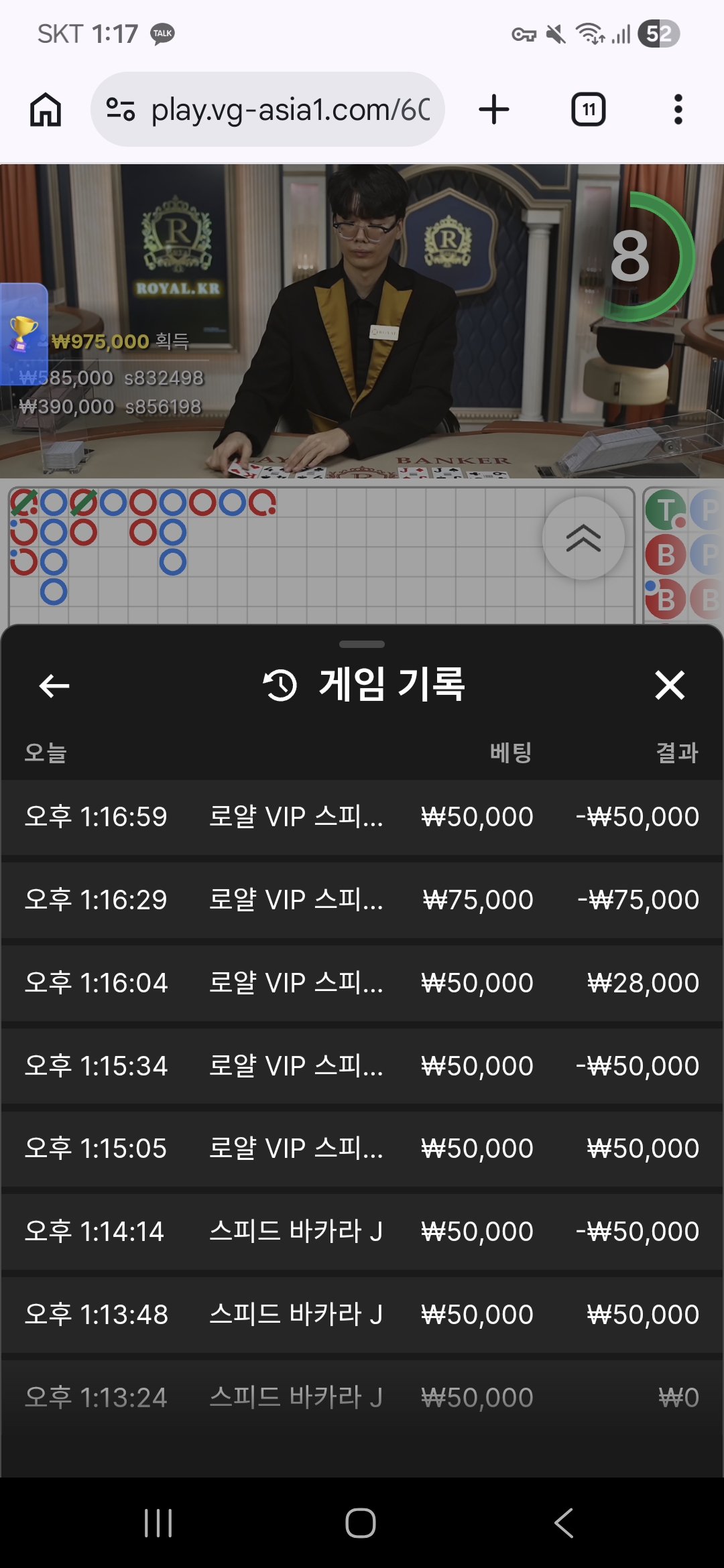Open the 오후 1:16:59 game record

[x=362, y=817]
